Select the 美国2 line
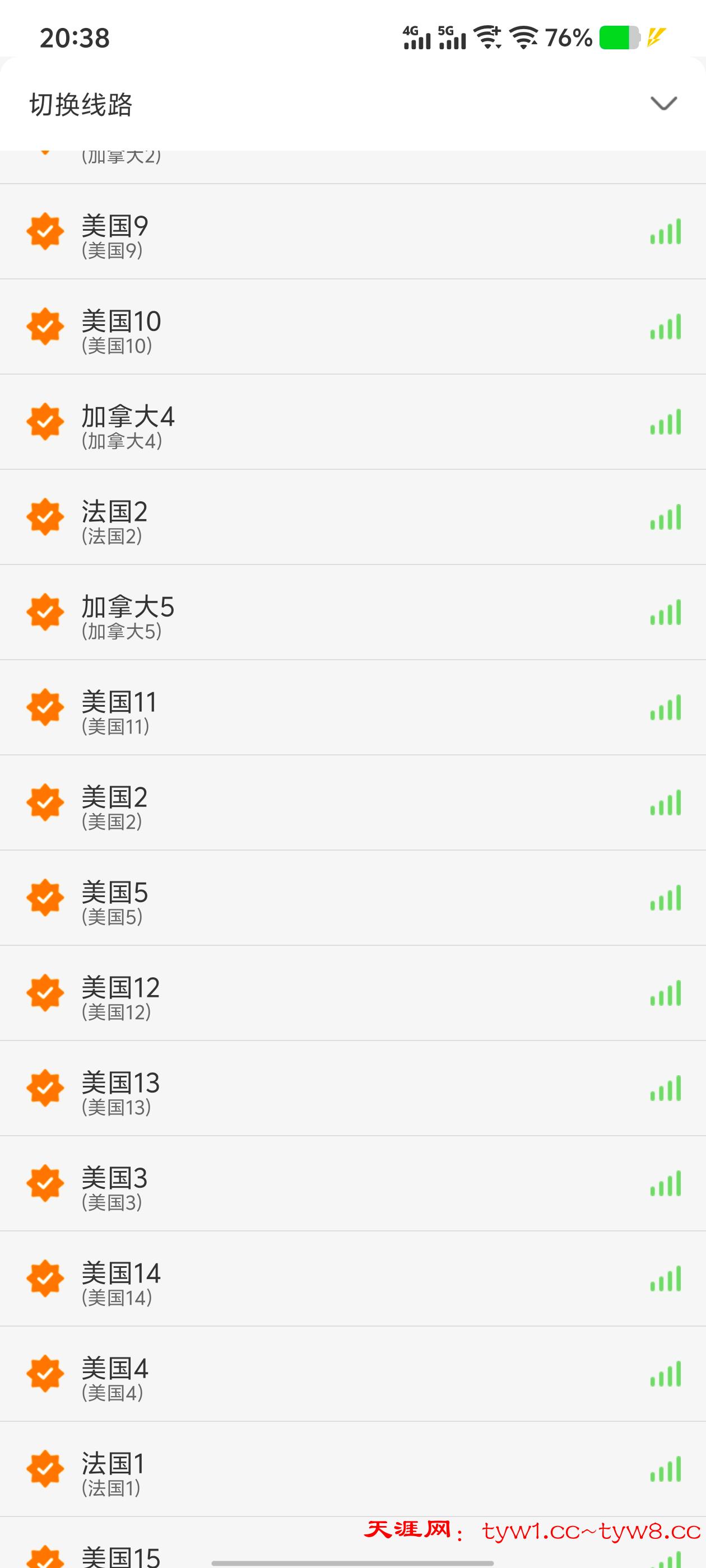This screenshot has width=706, height=1568. click(x=352, y=803)
